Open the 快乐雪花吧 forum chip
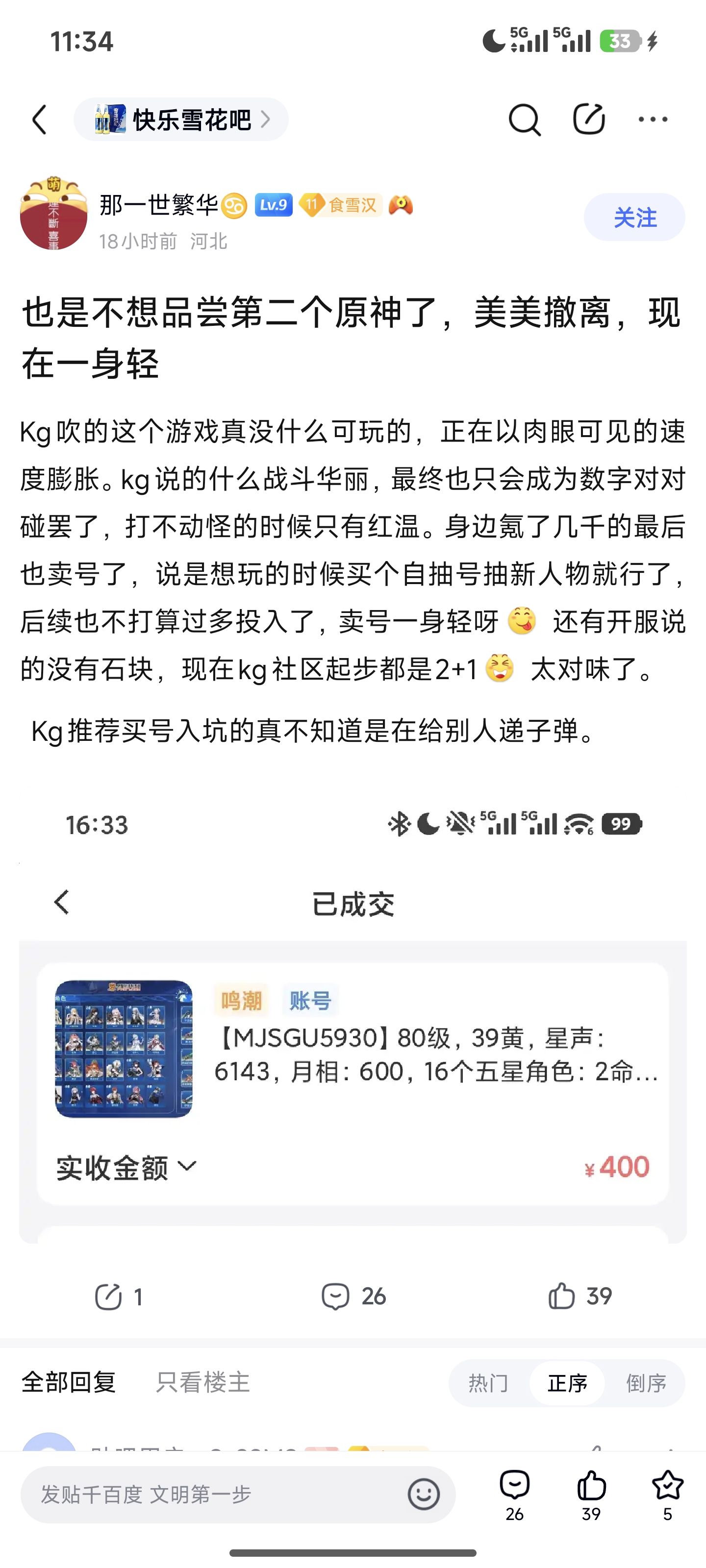 pyautogui.click(x=180, y=119)
